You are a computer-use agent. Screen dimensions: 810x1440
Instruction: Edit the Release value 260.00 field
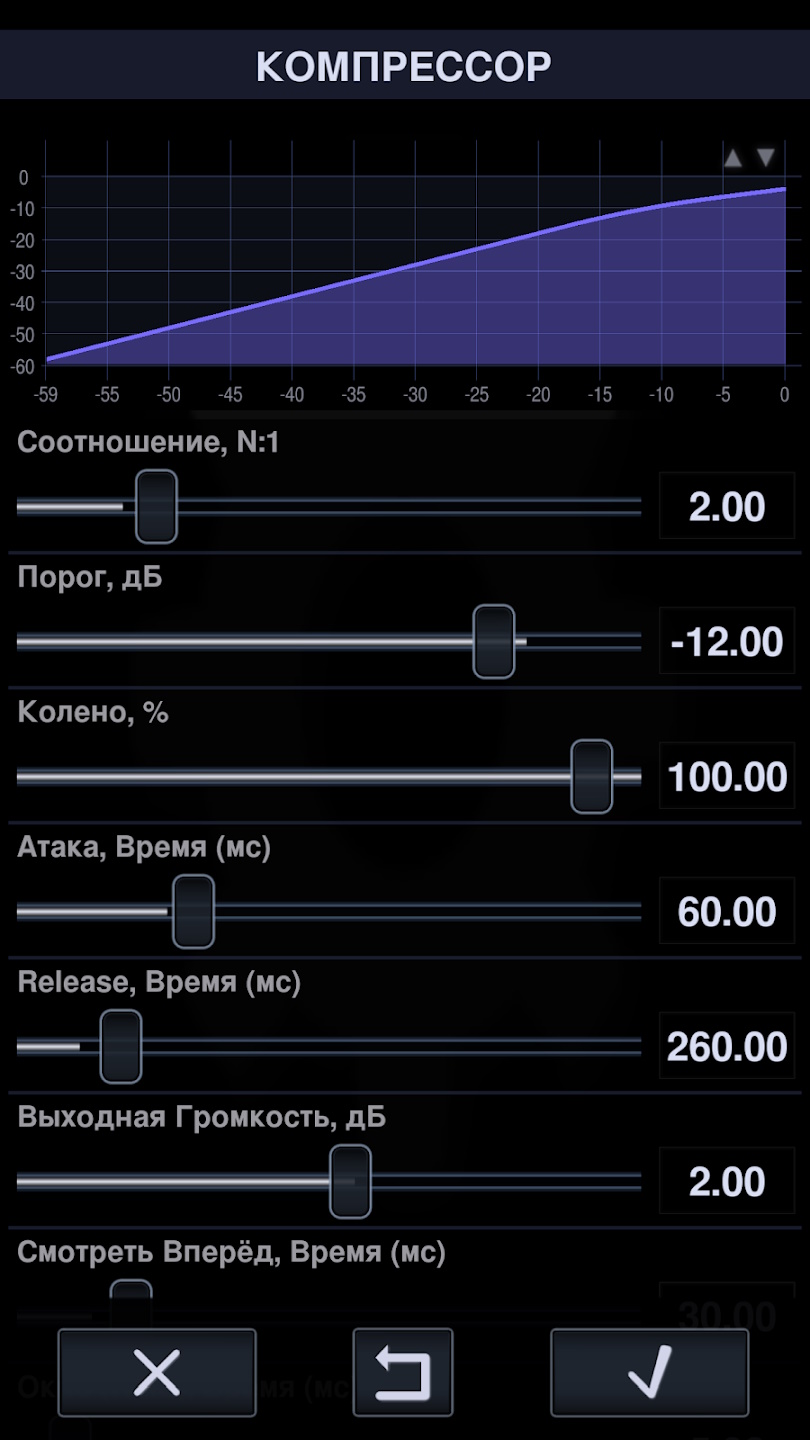point(727,1047)
